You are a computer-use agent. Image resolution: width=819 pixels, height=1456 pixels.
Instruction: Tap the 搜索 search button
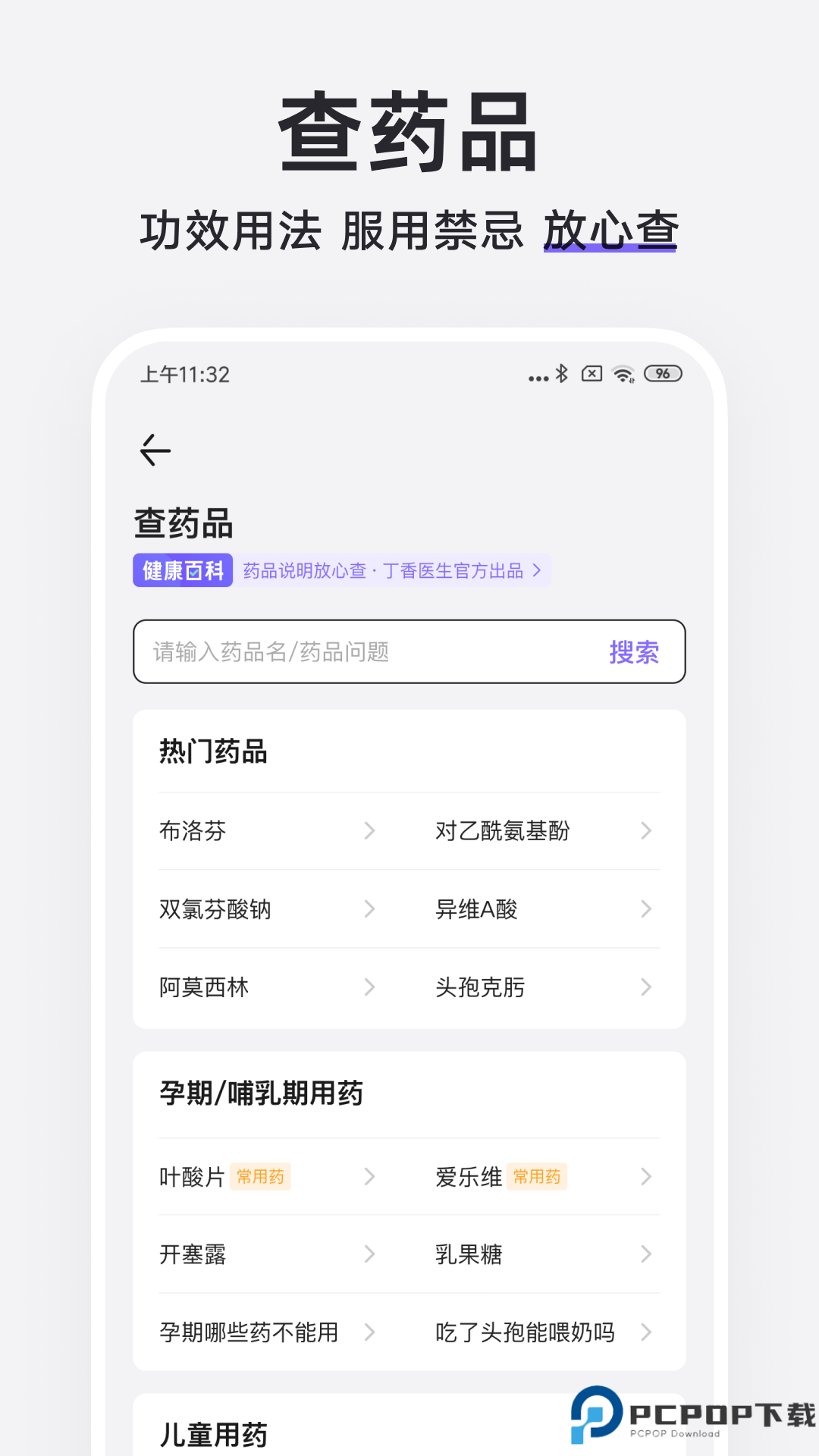point(634,652)
